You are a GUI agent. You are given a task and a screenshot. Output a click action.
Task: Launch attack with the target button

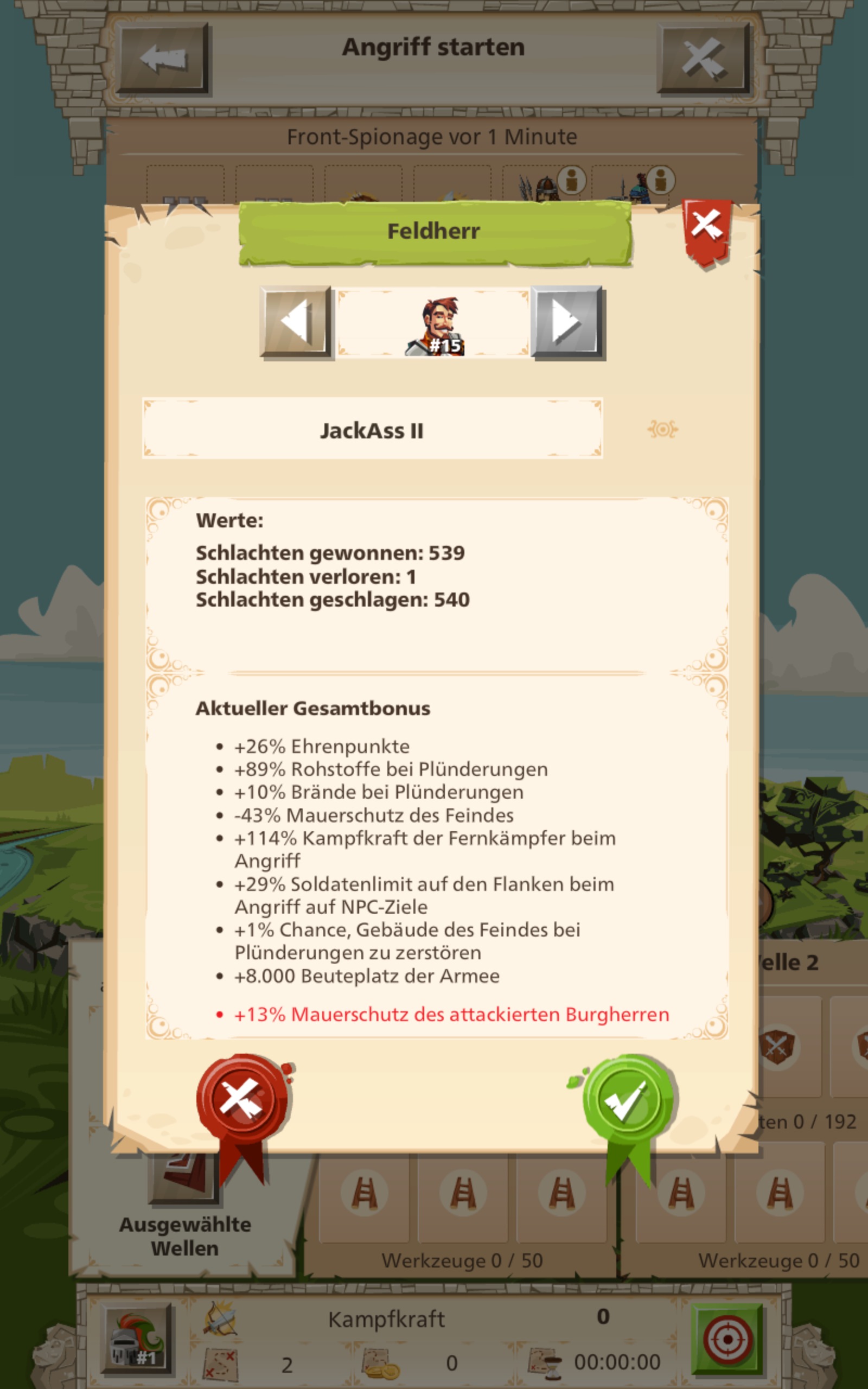click(x=727, y=1339)
